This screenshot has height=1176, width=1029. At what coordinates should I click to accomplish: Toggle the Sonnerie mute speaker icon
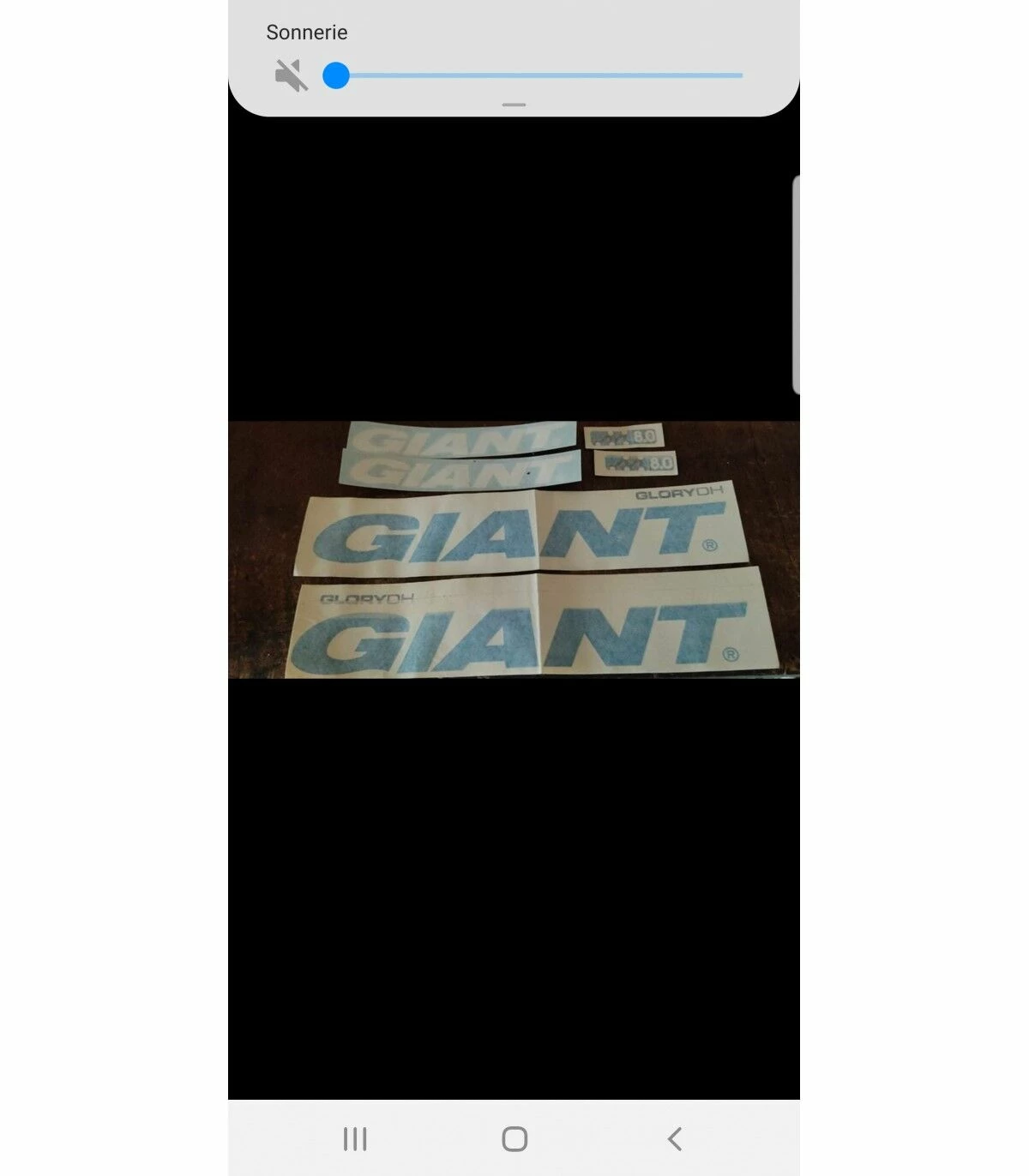(292, 75)
